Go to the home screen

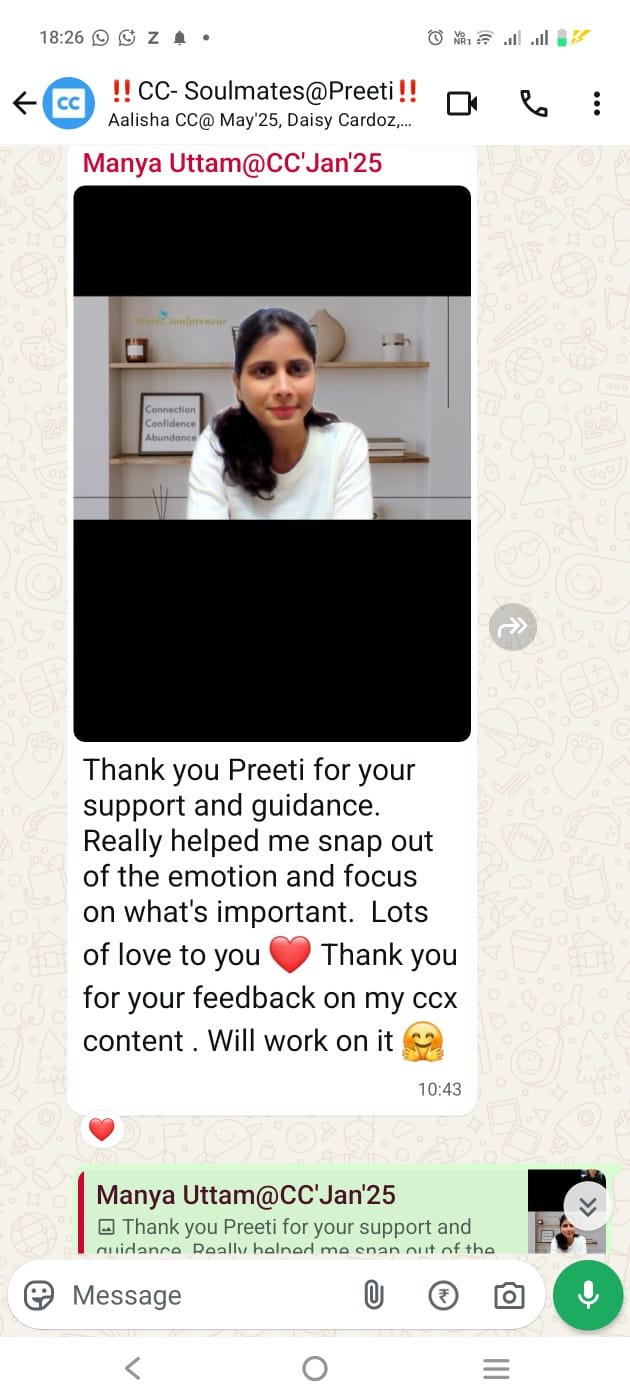point(315,1368)
